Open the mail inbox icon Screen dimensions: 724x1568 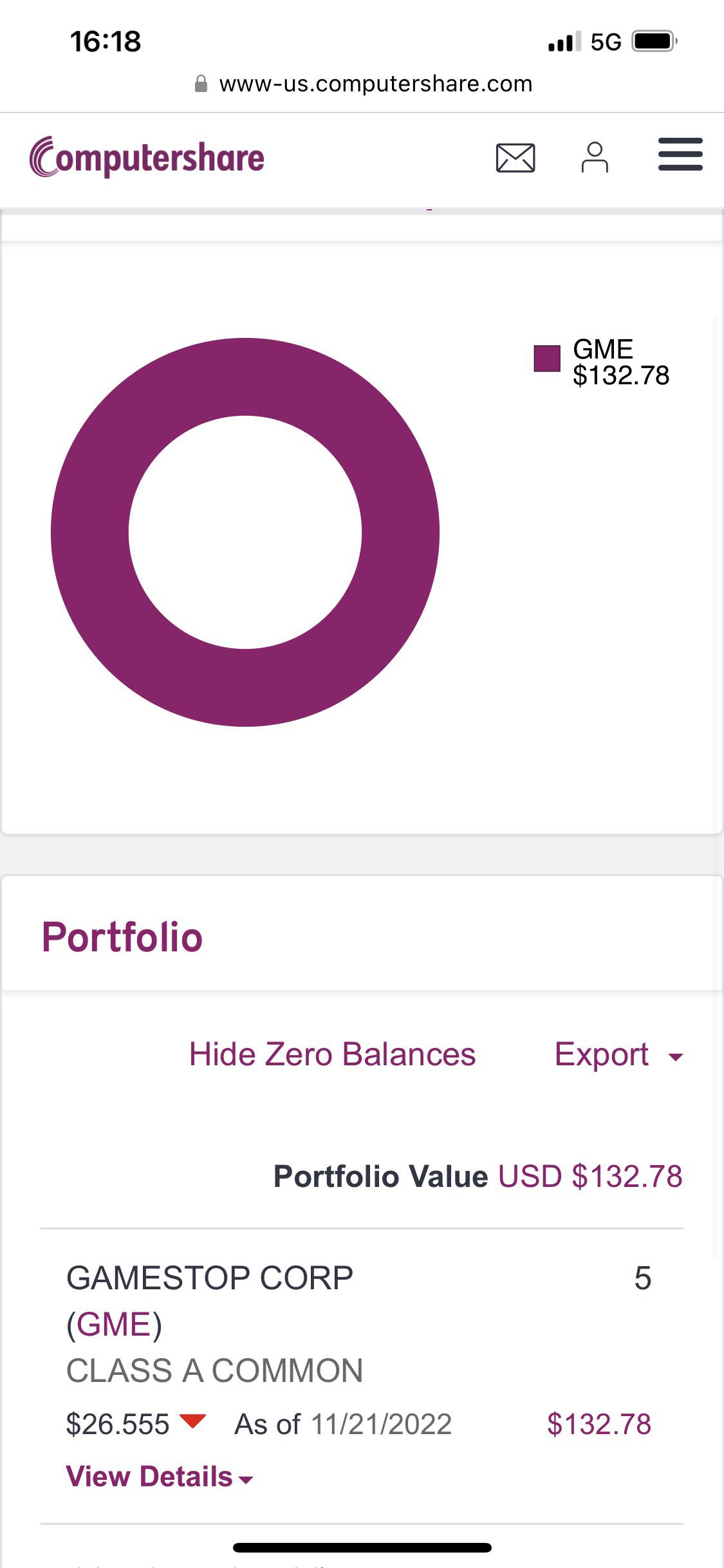[x=516, y=157]
